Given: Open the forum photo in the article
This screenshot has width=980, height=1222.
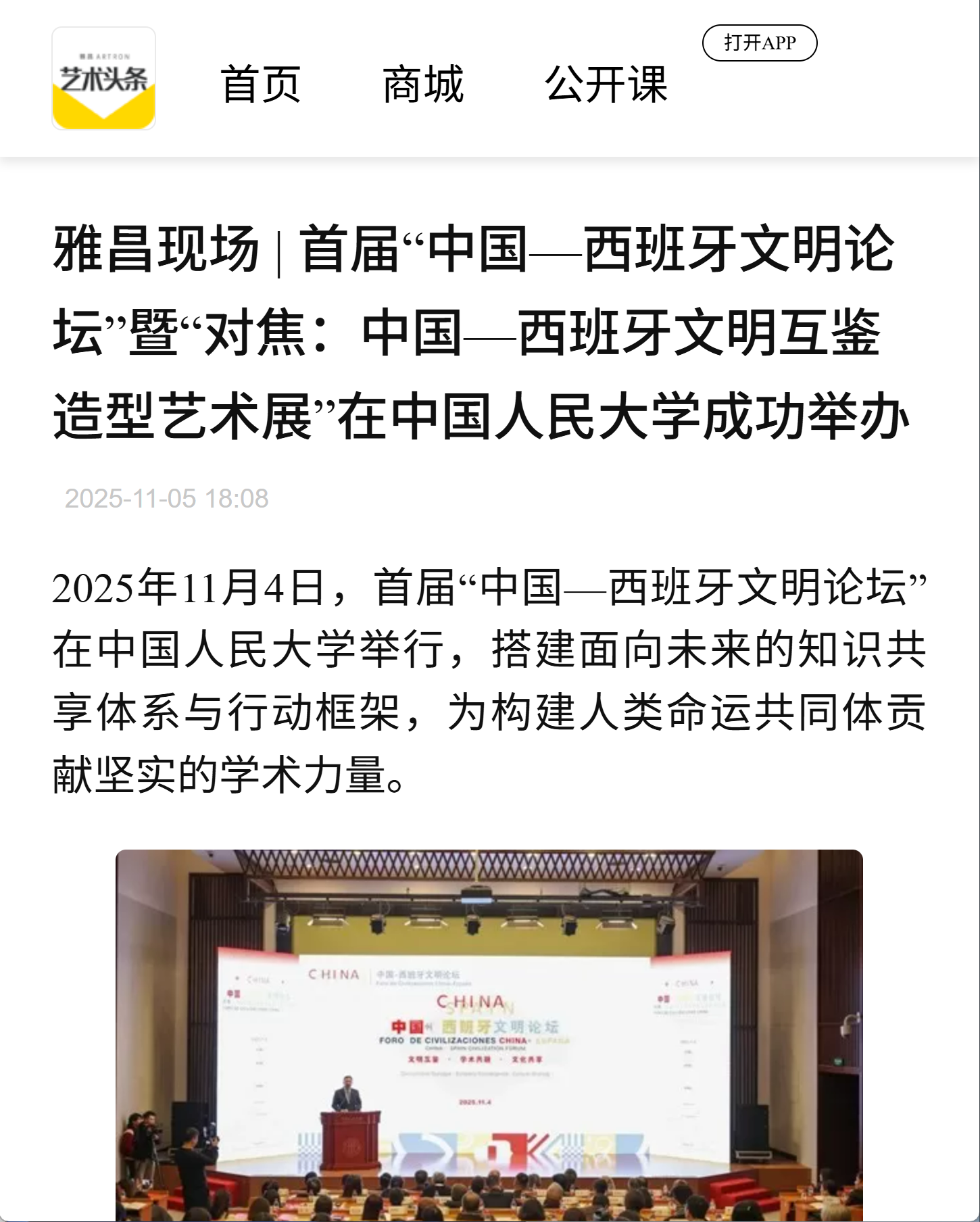Looking at the screenshot, I should (489, 1034).
